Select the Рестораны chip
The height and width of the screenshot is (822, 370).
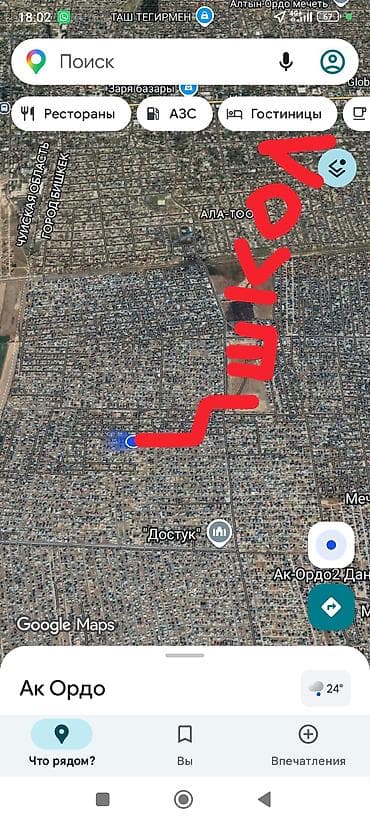[x=71, y=113]
